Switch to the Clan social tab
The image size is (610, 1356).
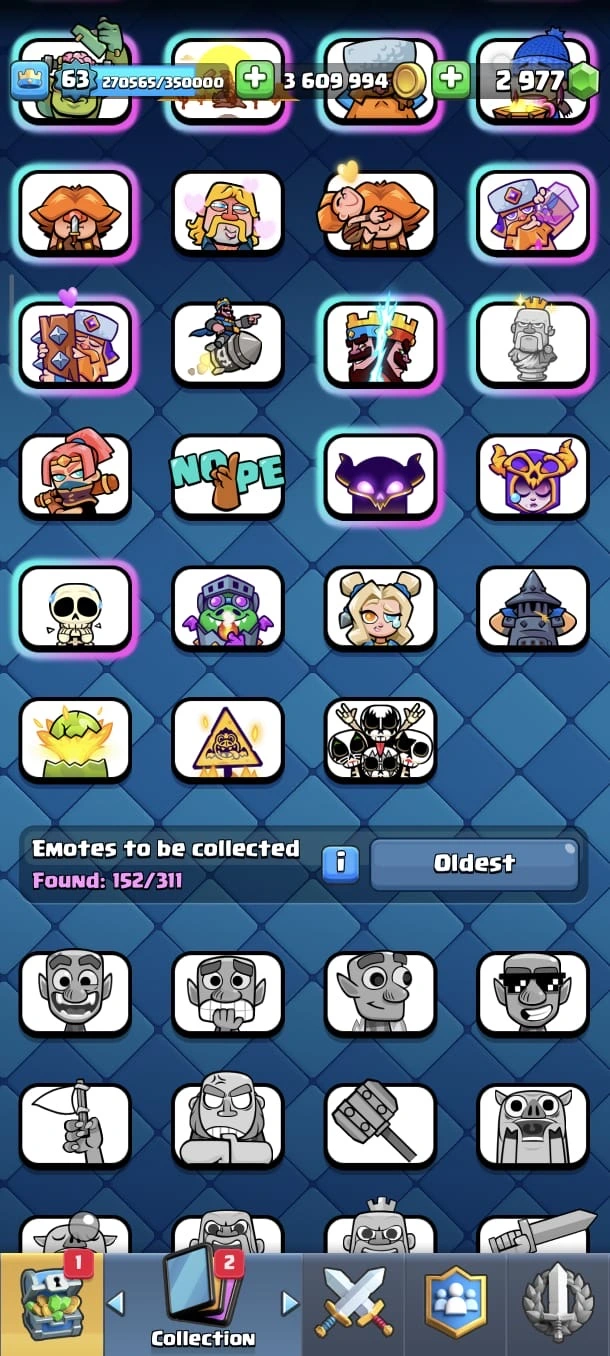click(x=456, y=1304)
